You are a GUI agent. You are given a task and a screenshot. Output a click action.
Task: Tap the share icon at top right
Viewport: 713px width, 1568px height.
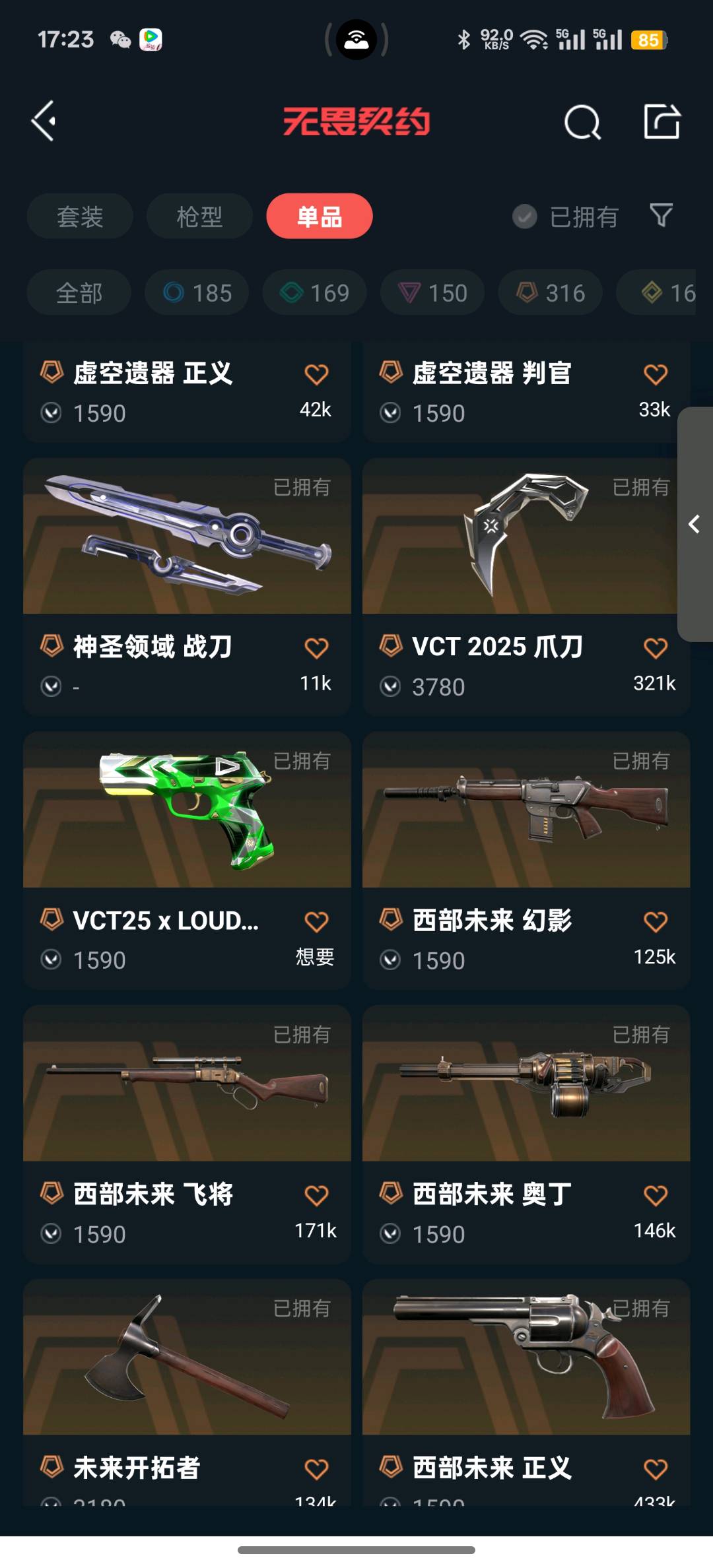click(x=662, y=121)
